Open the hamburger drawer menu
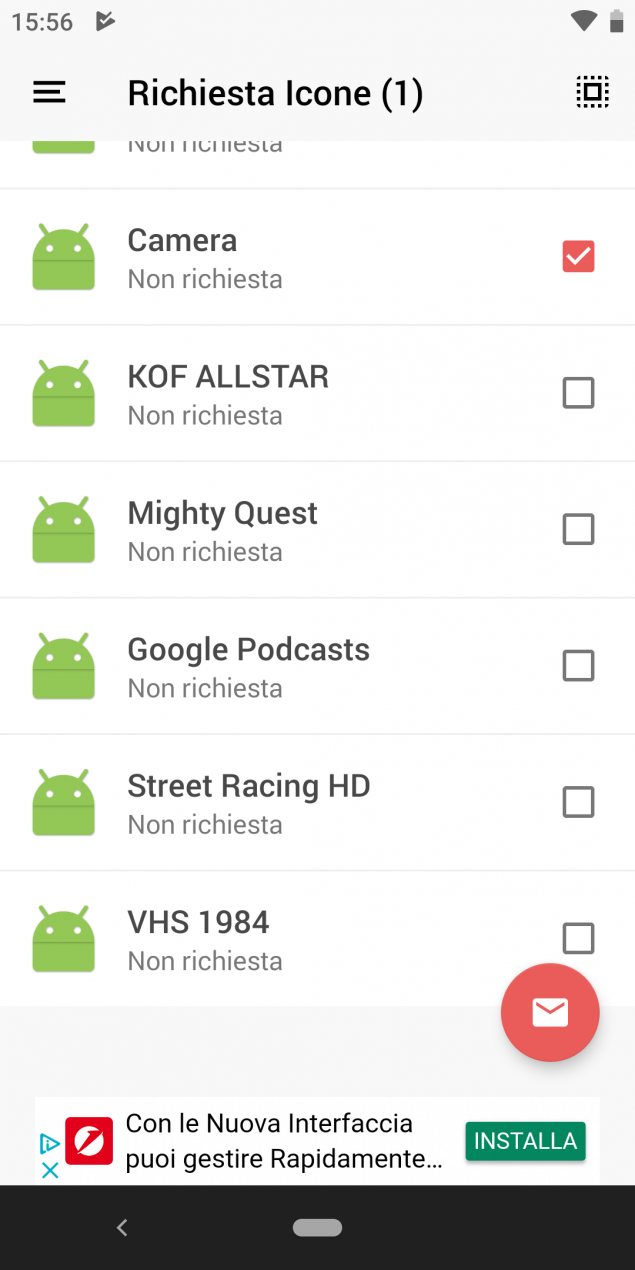The height and width of the screenshot is (1270, 635). (49, 93)
